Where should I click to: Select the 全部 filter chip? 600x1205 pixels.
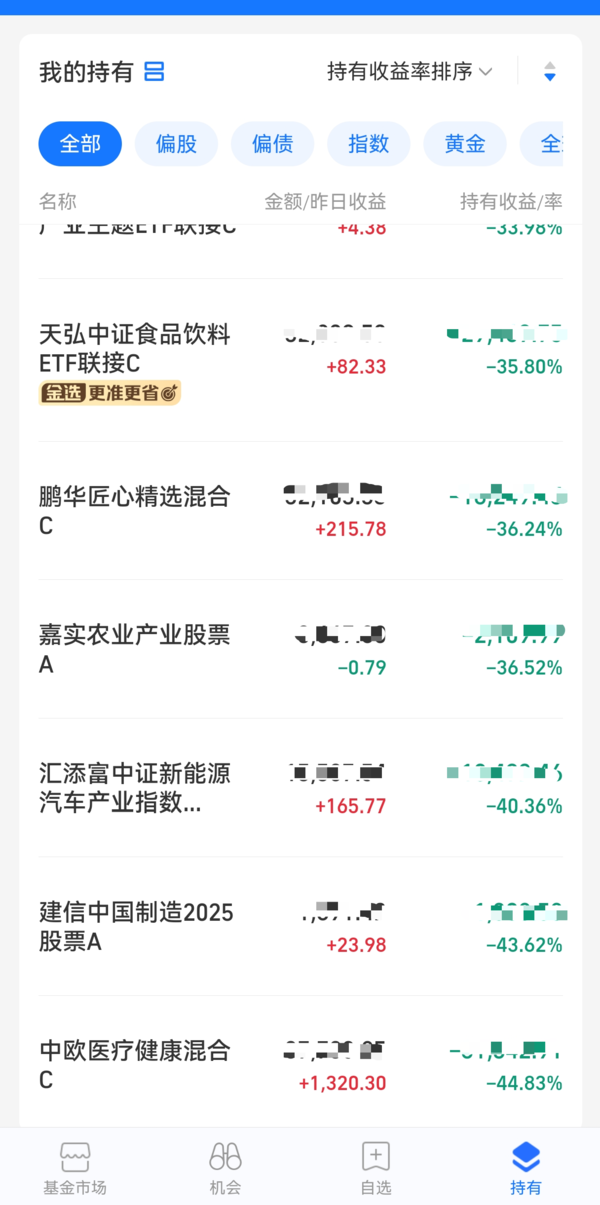pos(80,143)
